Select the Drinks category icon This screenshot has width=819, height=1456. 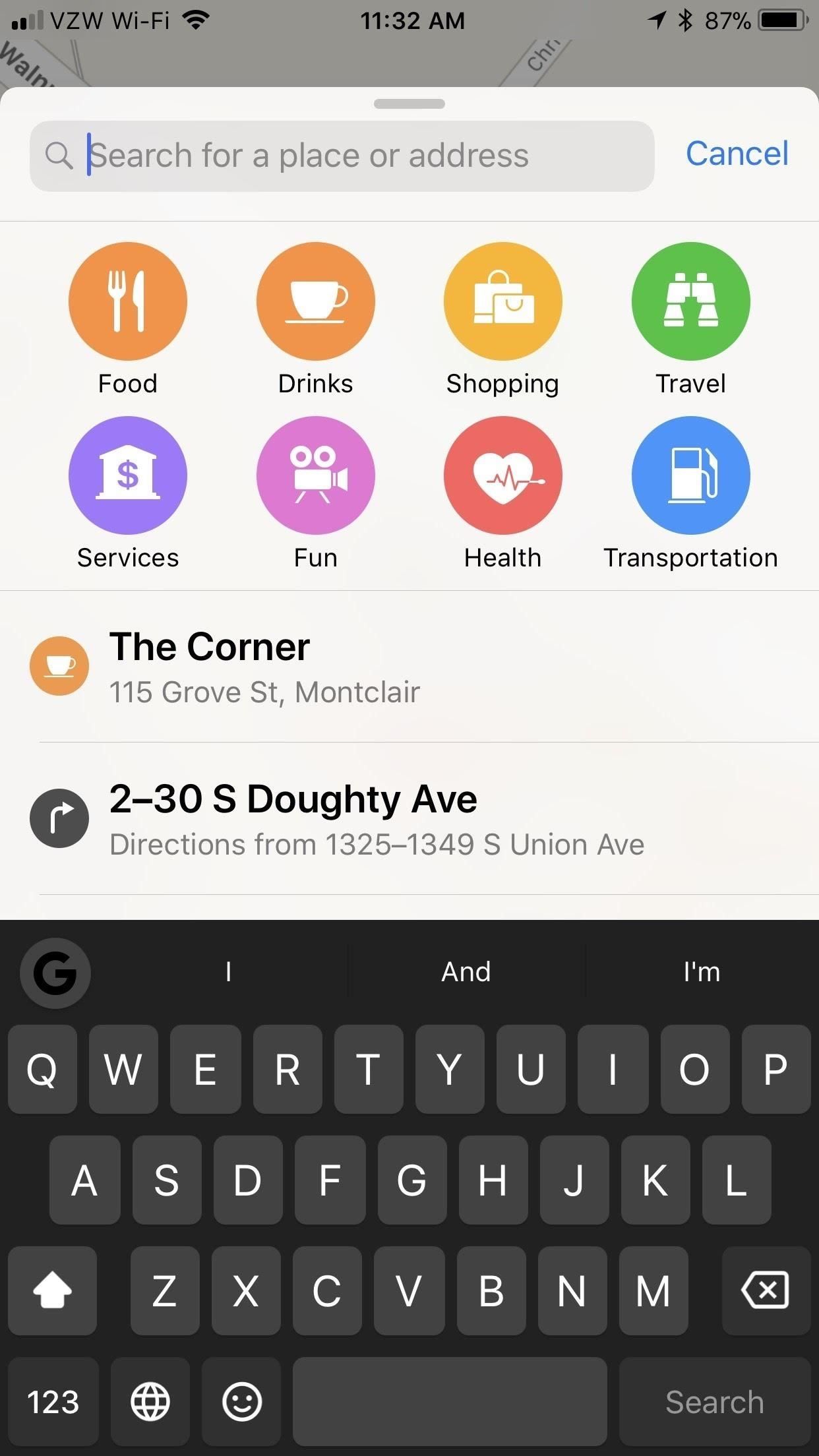(315, 301)
